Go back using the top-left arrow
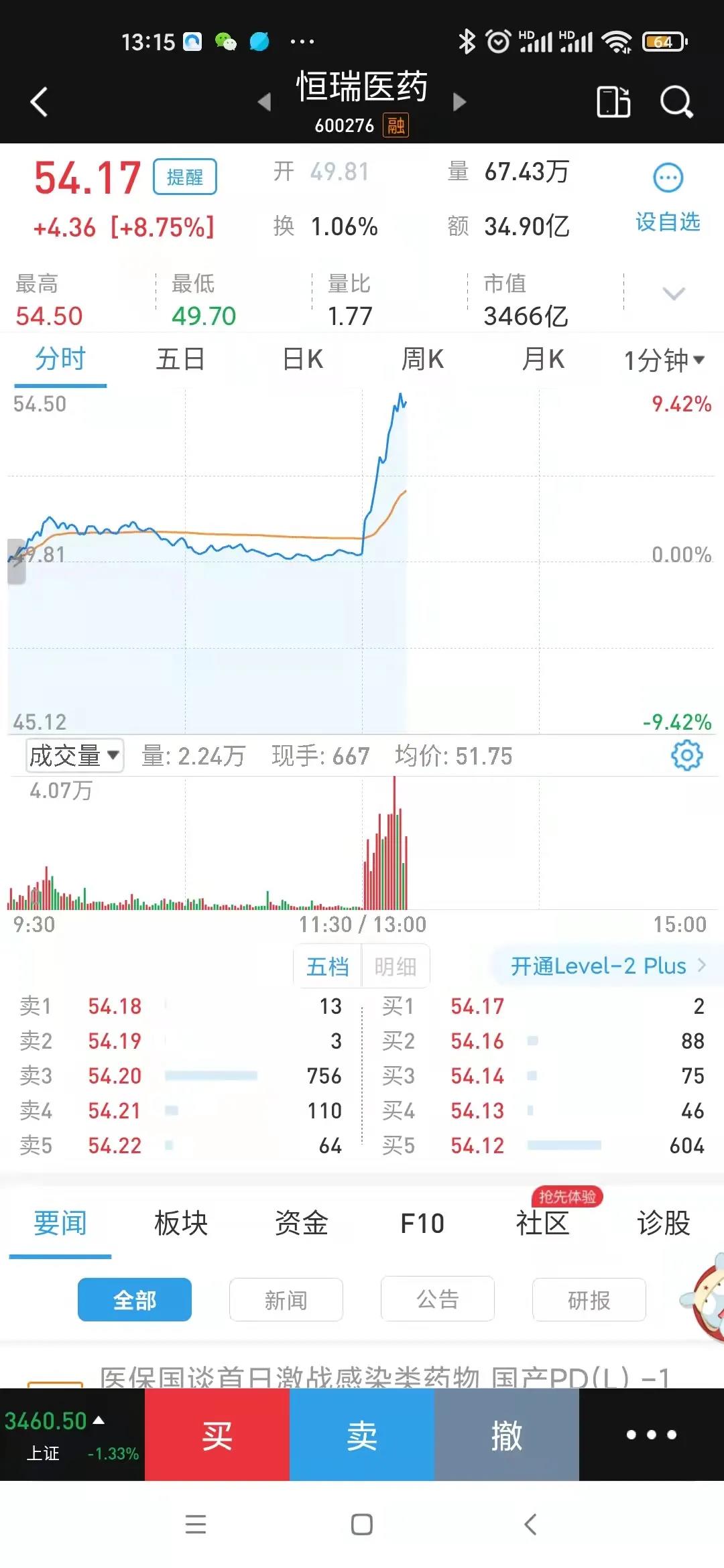Screen dimensions: 724x1568 (x=39, y=103)
